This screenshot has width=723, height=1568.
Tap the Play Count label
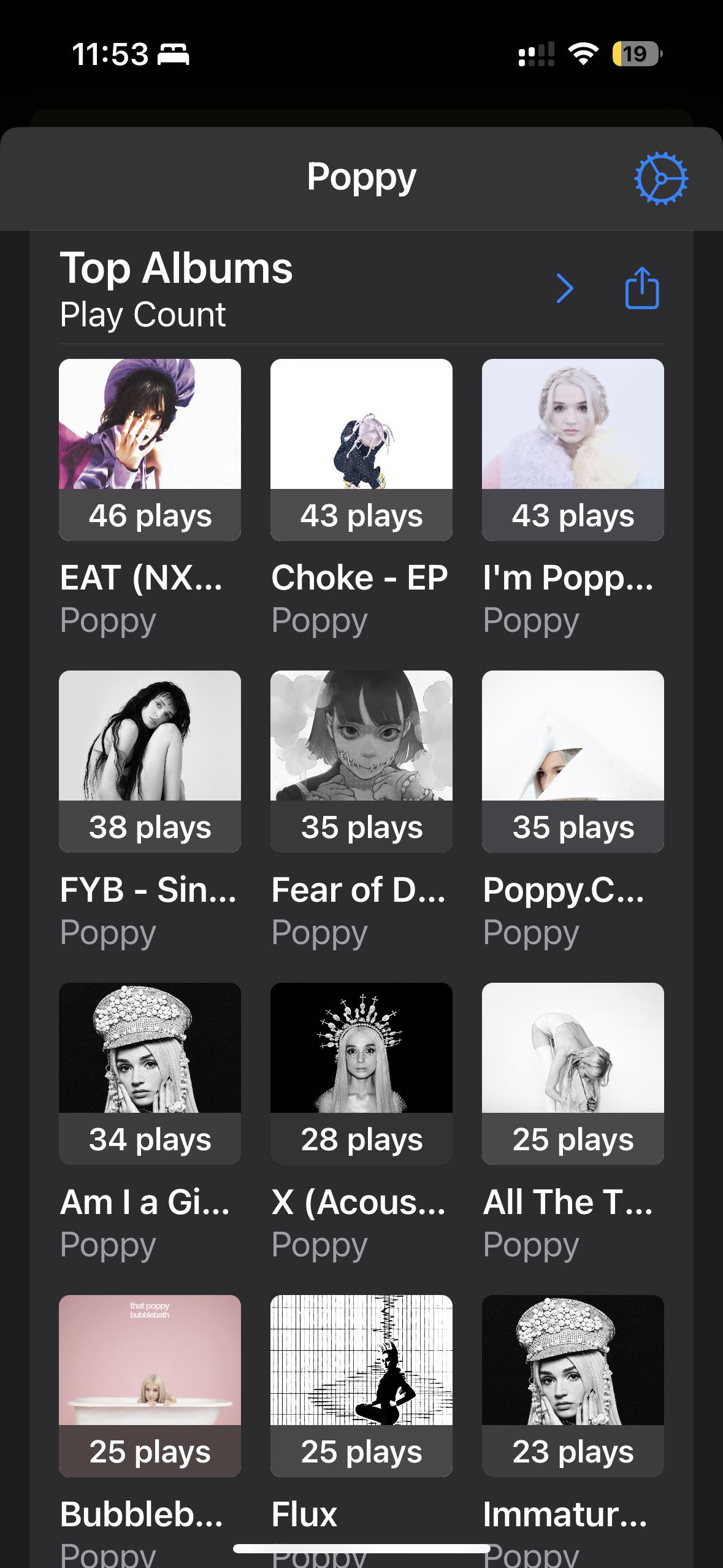(142, 315)
